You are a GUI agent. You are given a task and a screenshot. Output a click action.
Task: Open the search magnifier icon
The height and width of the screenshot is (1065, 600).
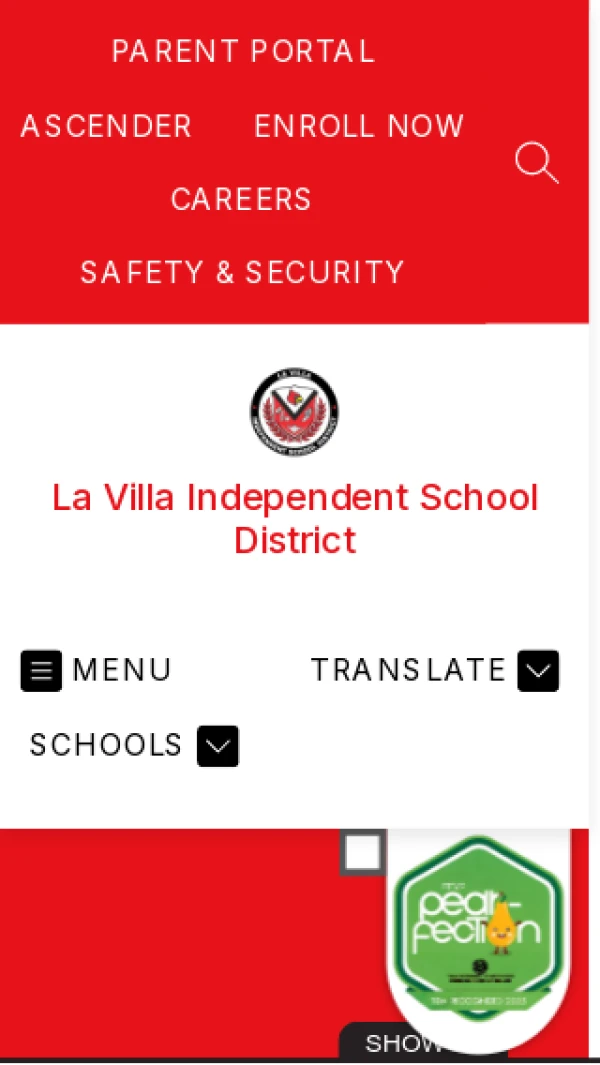click(x=536, y=163)
